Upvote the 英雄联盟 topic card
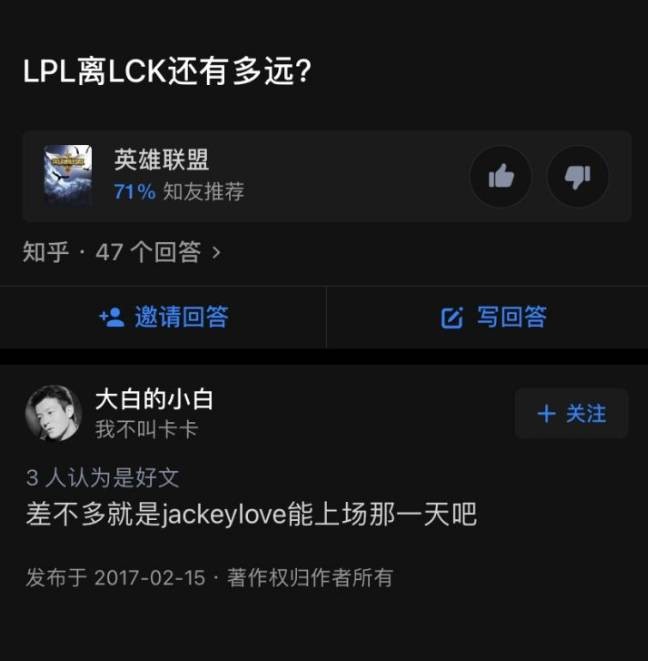Viewport: 648px width, 661px height. coord(501,177)
